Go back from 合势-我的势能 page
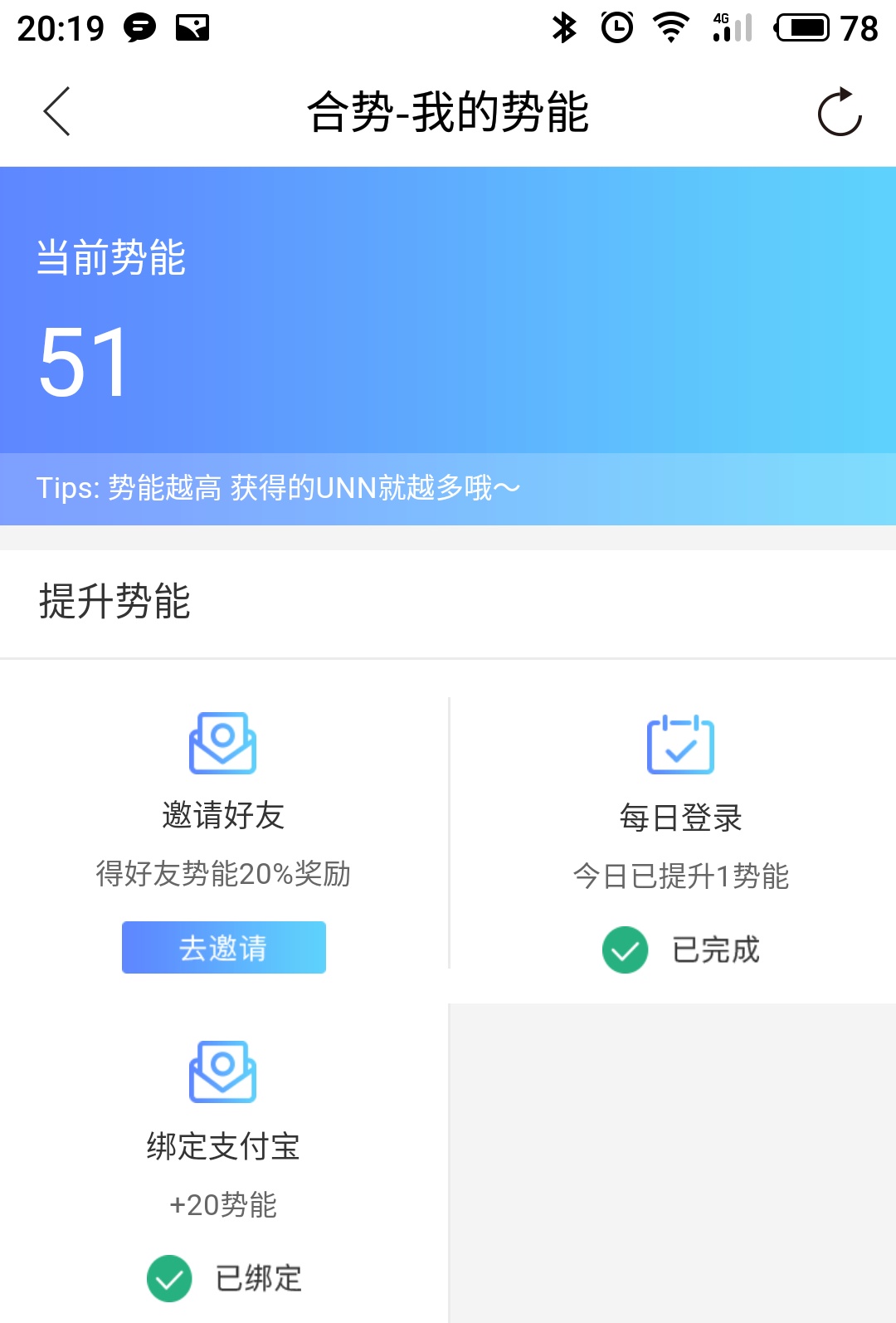This screenshot has height=1323, width=896. click(x=56, y=111)
